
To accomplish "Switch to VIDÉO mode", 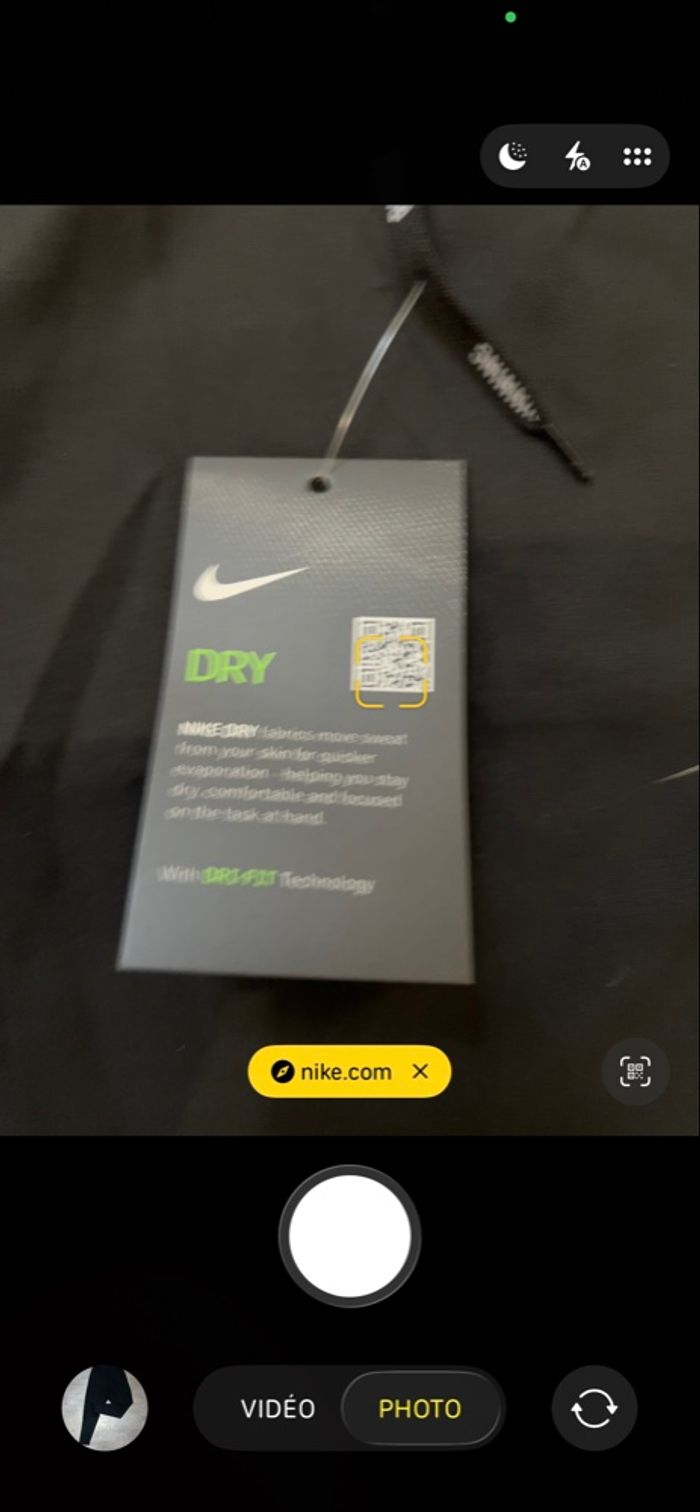I will point(277,1409).
